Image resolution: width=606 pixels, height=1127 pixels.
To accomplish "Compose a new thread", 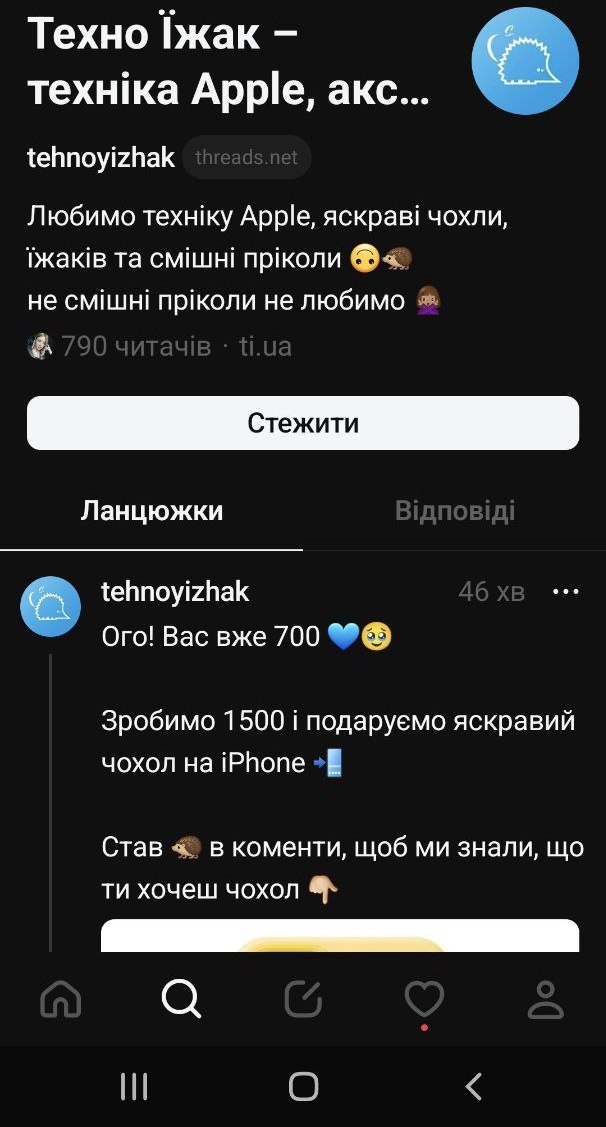I will tap(303, 998).
